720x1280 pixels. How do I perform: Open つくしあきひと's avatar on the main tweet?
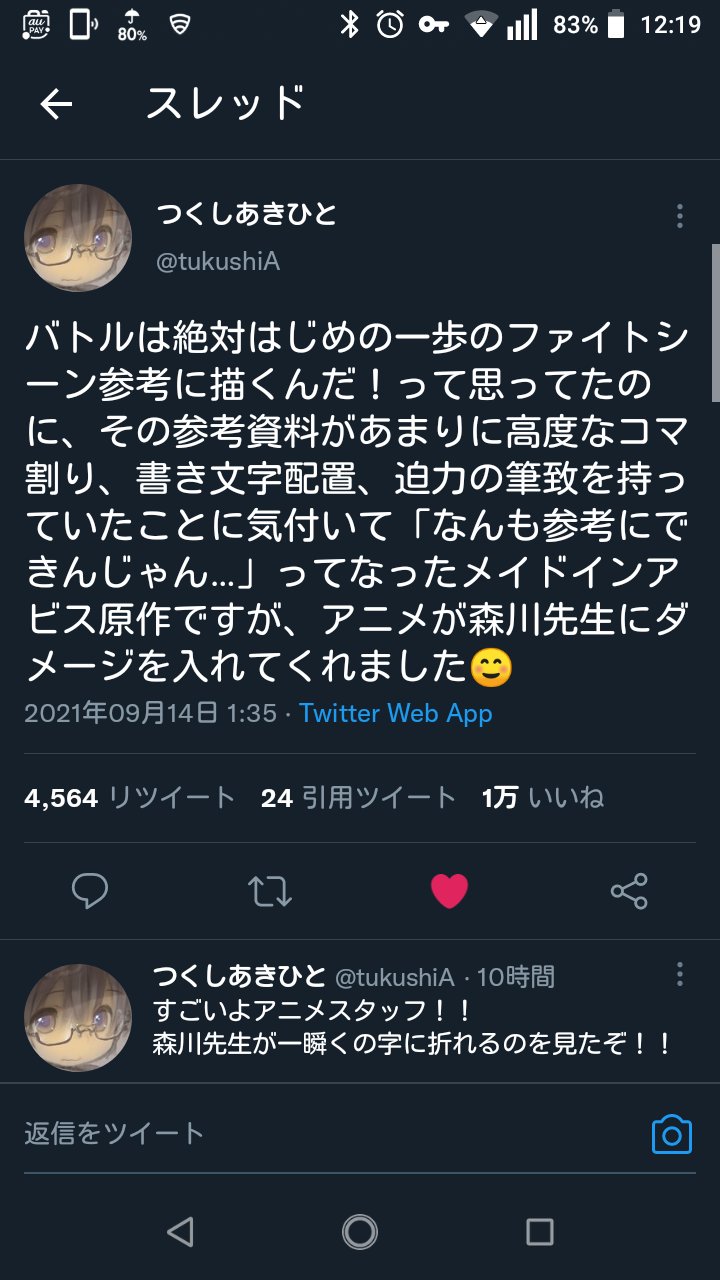[78, 238]
